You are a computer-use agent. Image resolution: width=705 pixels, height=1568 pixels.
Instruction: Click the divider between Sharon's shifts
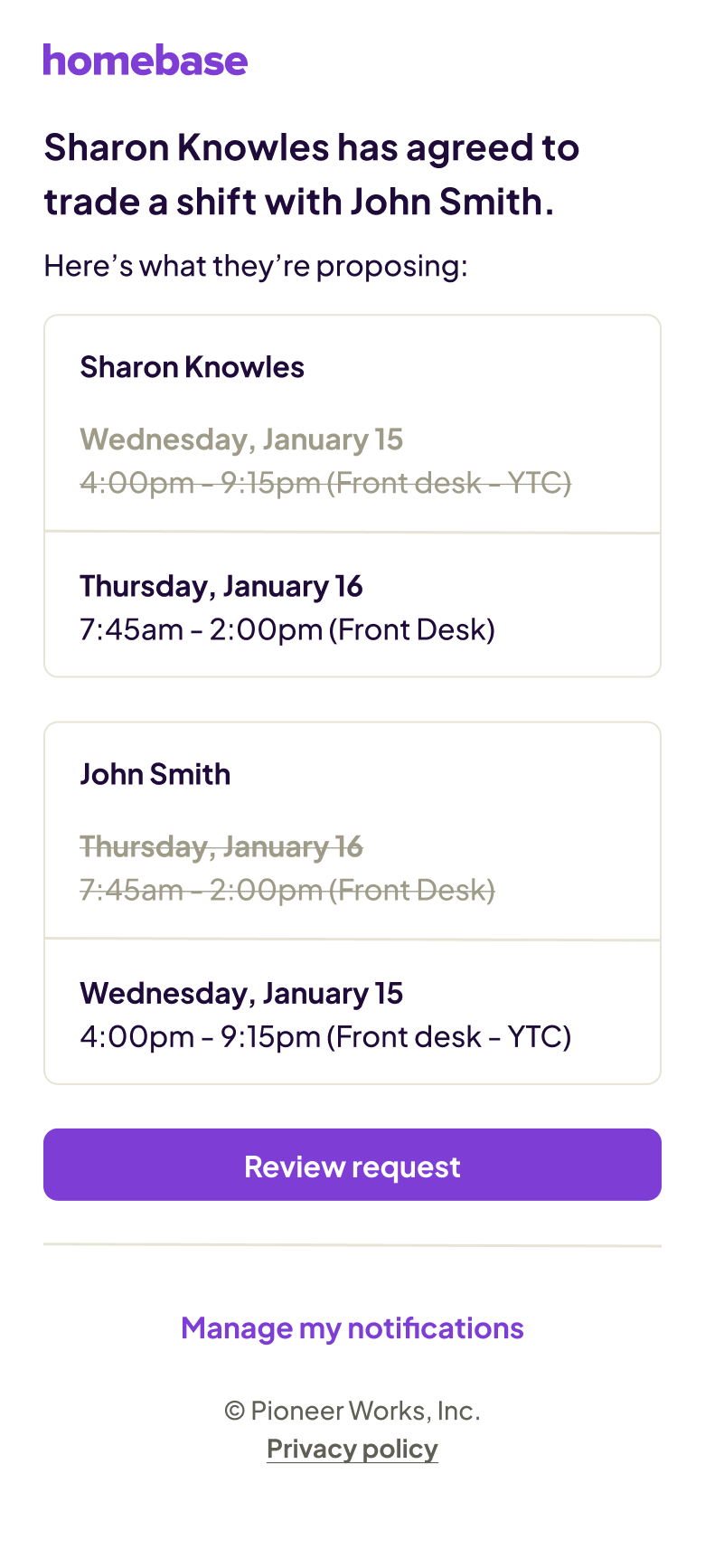point(352,529)
